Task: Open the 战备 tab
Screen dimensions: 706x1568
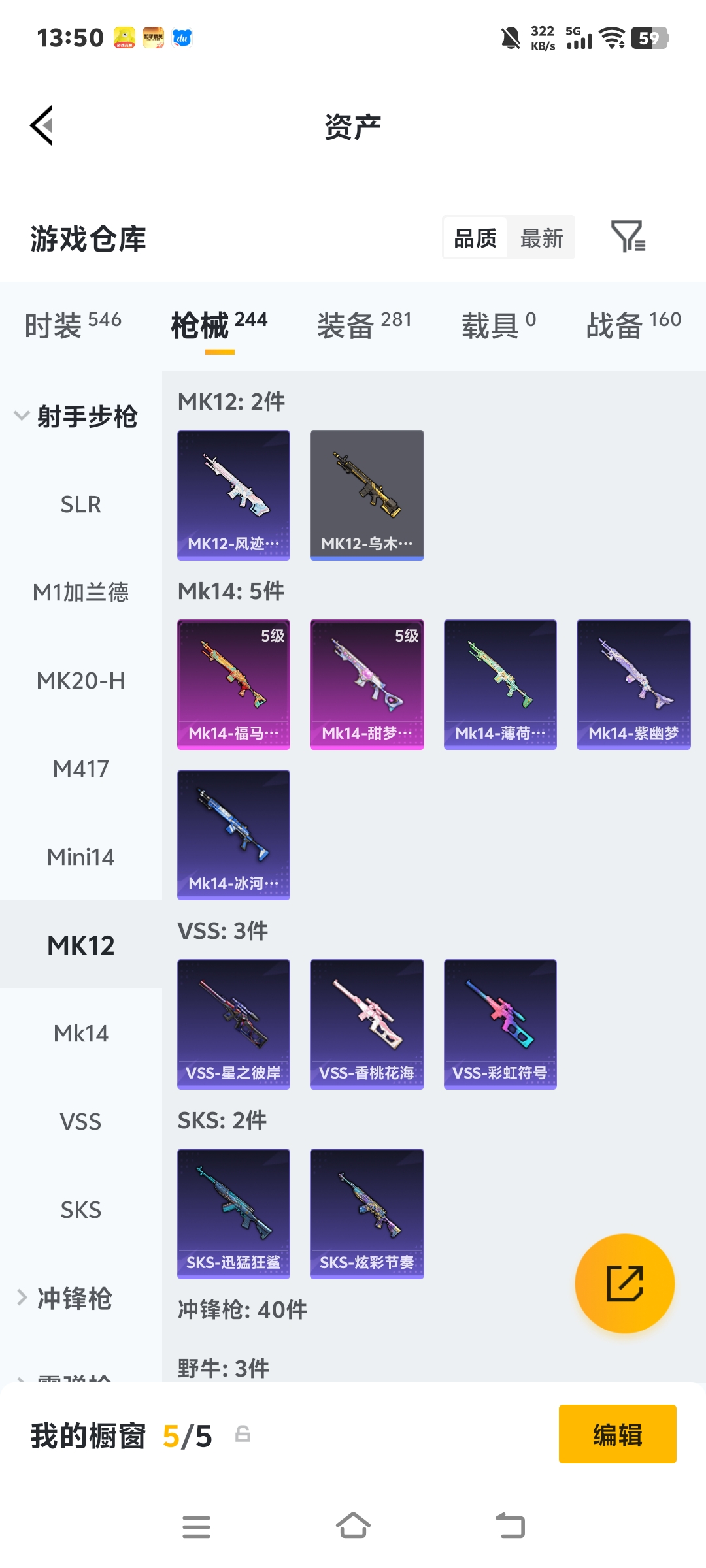Action: coord(633,325)
